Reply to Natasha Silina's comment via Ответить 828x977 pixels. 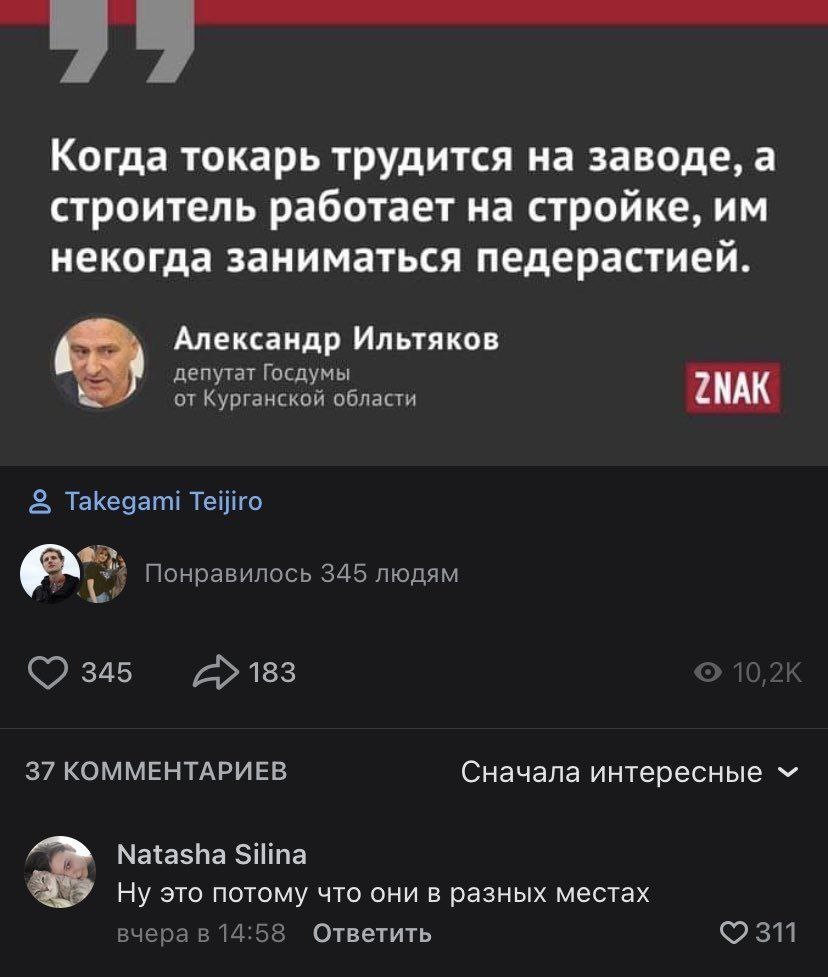(x=372, y=934)
